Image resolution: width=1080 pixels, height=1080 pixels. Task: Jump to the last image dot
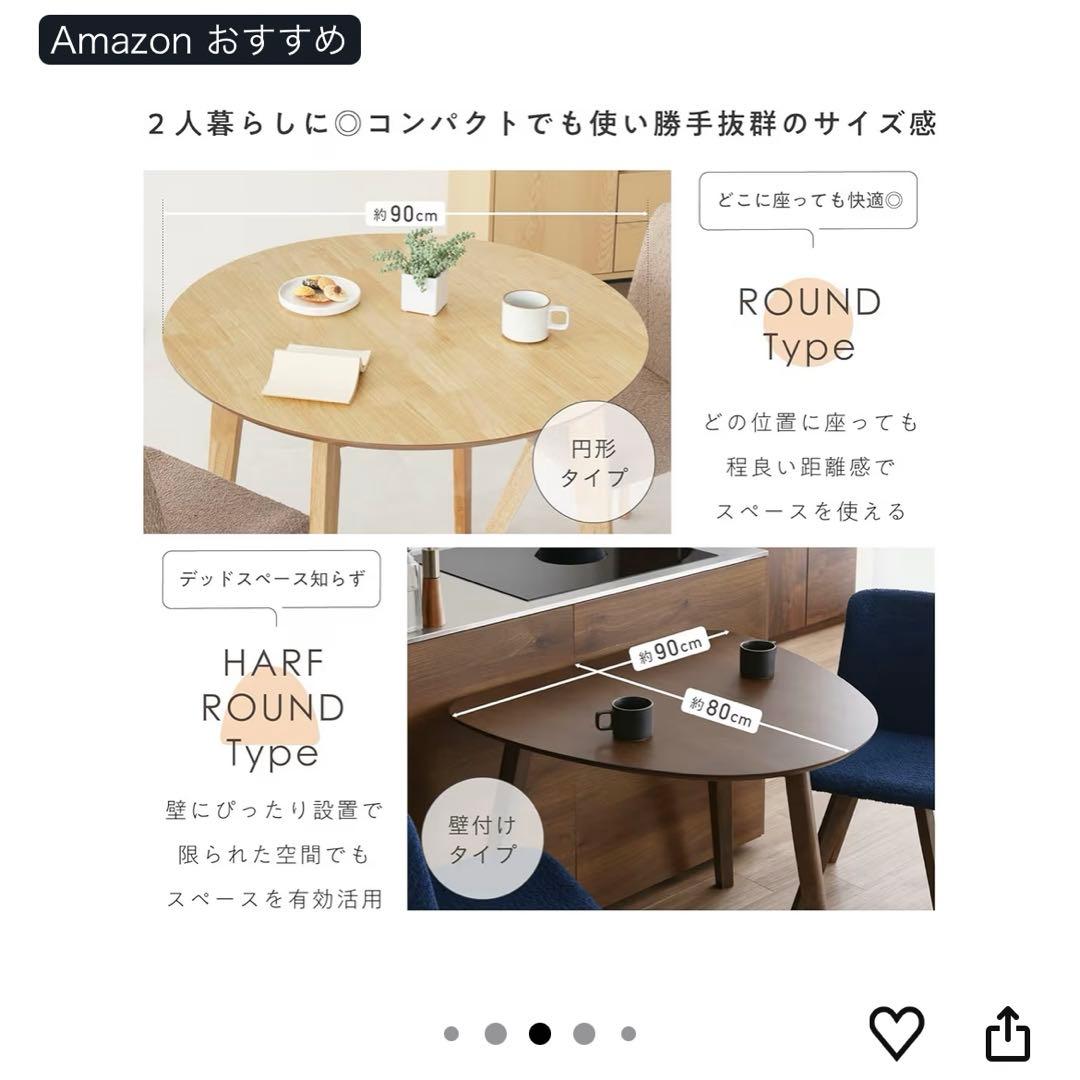pyautogui.click(x=628, y=1034)
